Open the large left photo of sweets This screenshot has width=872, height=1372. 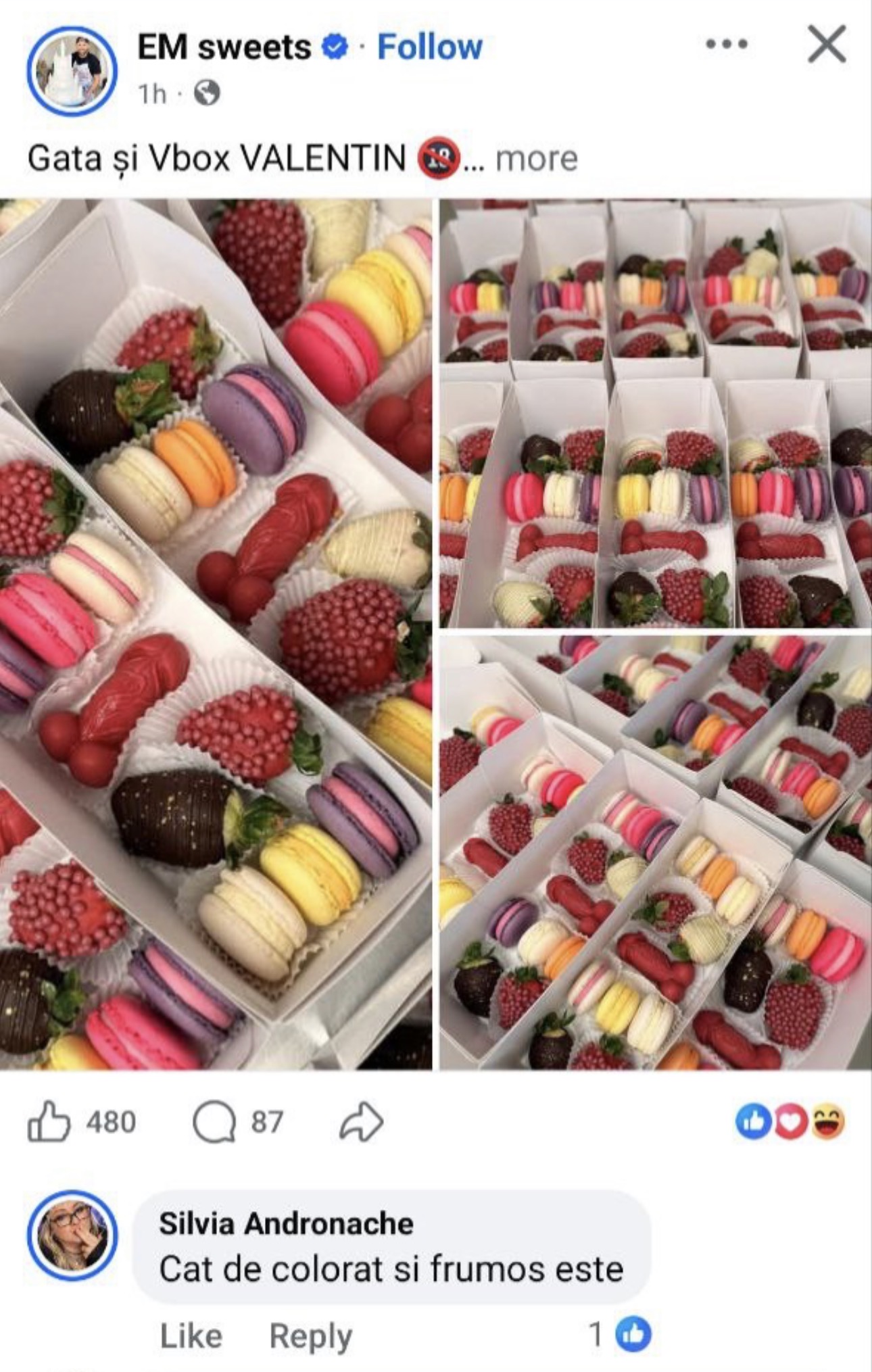point(216,634)
